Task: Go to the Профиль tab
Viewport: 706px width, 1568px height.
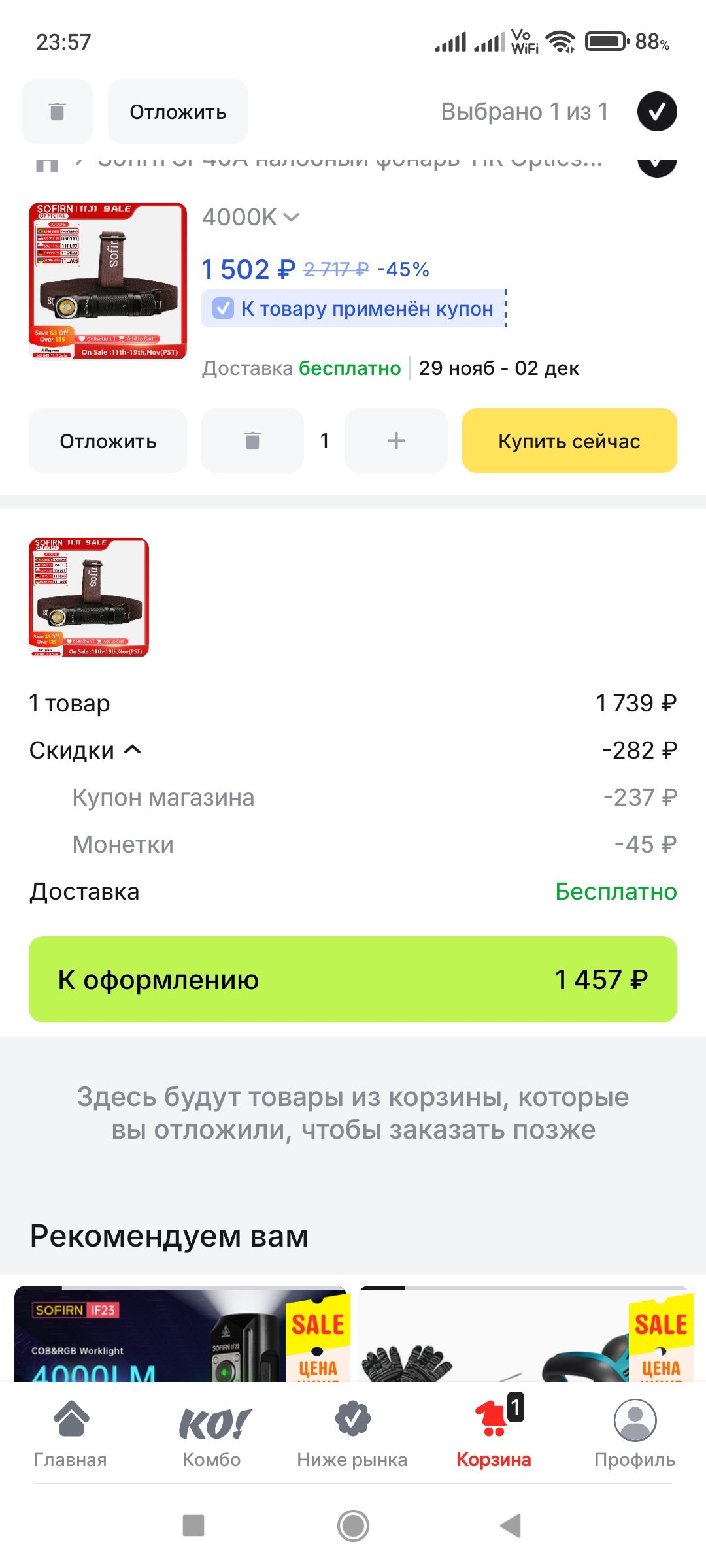Action: point(635,1434)
